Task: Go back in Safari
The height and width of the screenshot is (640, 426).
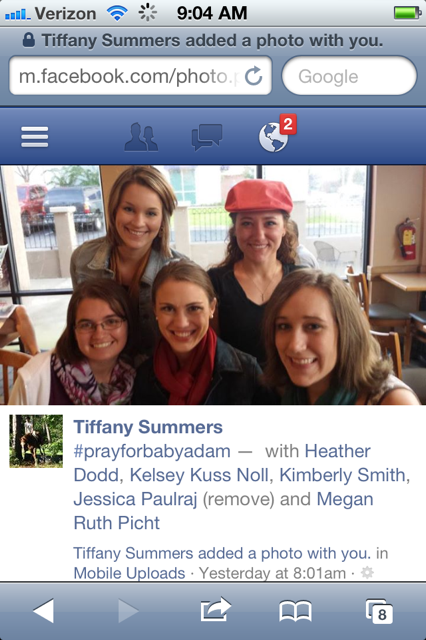Action: pyautogui.click(x=44, y=611)
